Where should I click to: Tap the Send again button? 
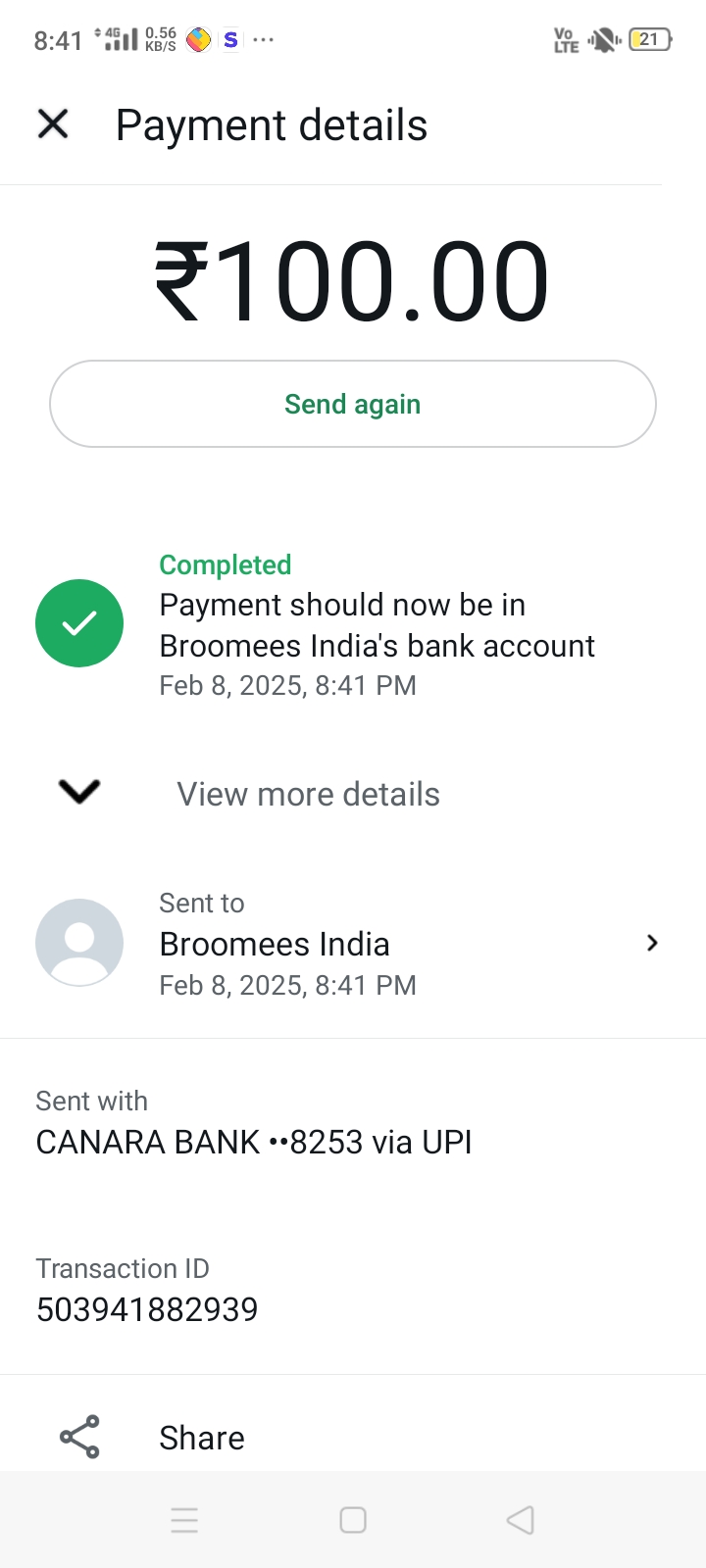[353, 404]
